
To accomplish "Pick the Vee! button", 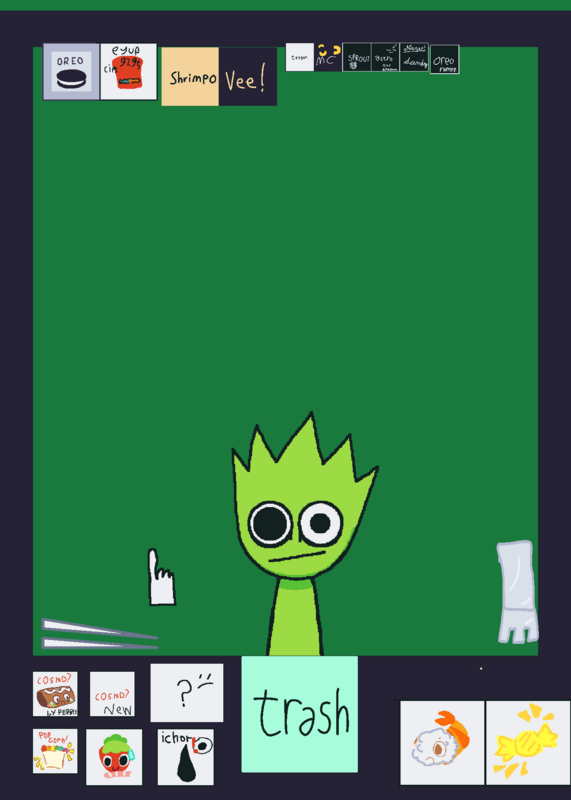I will click(x=248, y=77).
